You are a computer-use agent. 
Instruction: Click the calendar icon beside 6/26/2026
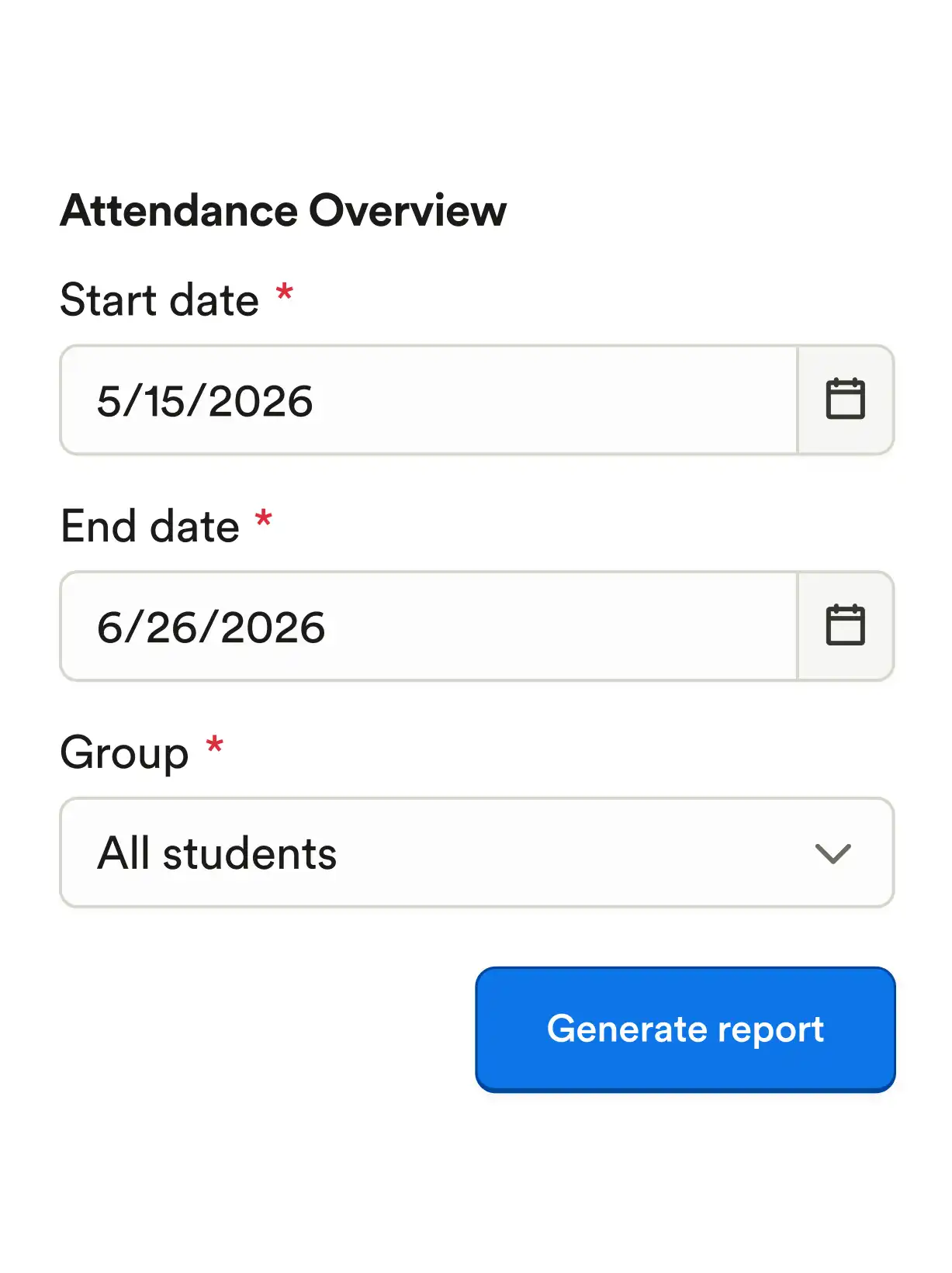(845, 626)
